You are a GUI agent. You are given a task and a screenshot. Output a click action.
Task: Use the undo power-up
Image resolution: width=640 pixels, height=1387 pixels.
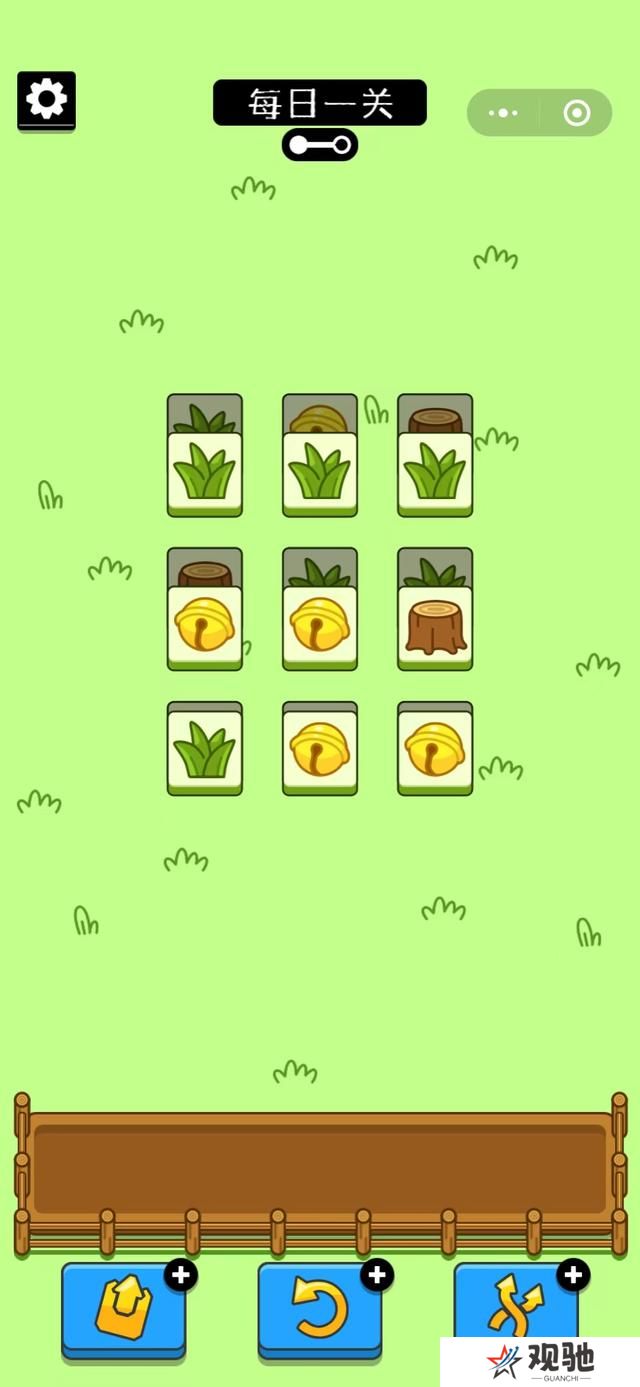click(319, 1309)
